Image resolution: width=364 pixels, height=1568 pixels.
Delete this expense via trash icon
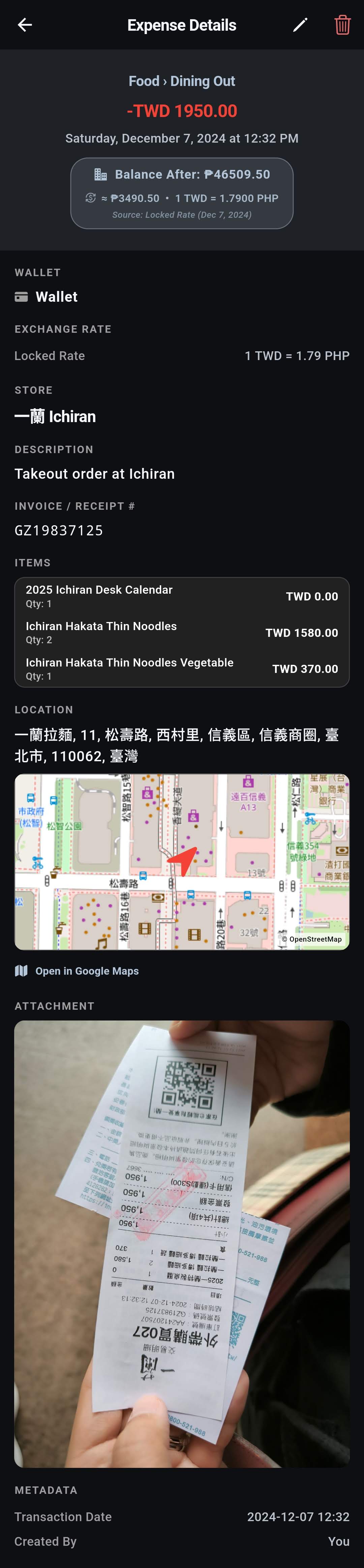(x=342, y=25)
